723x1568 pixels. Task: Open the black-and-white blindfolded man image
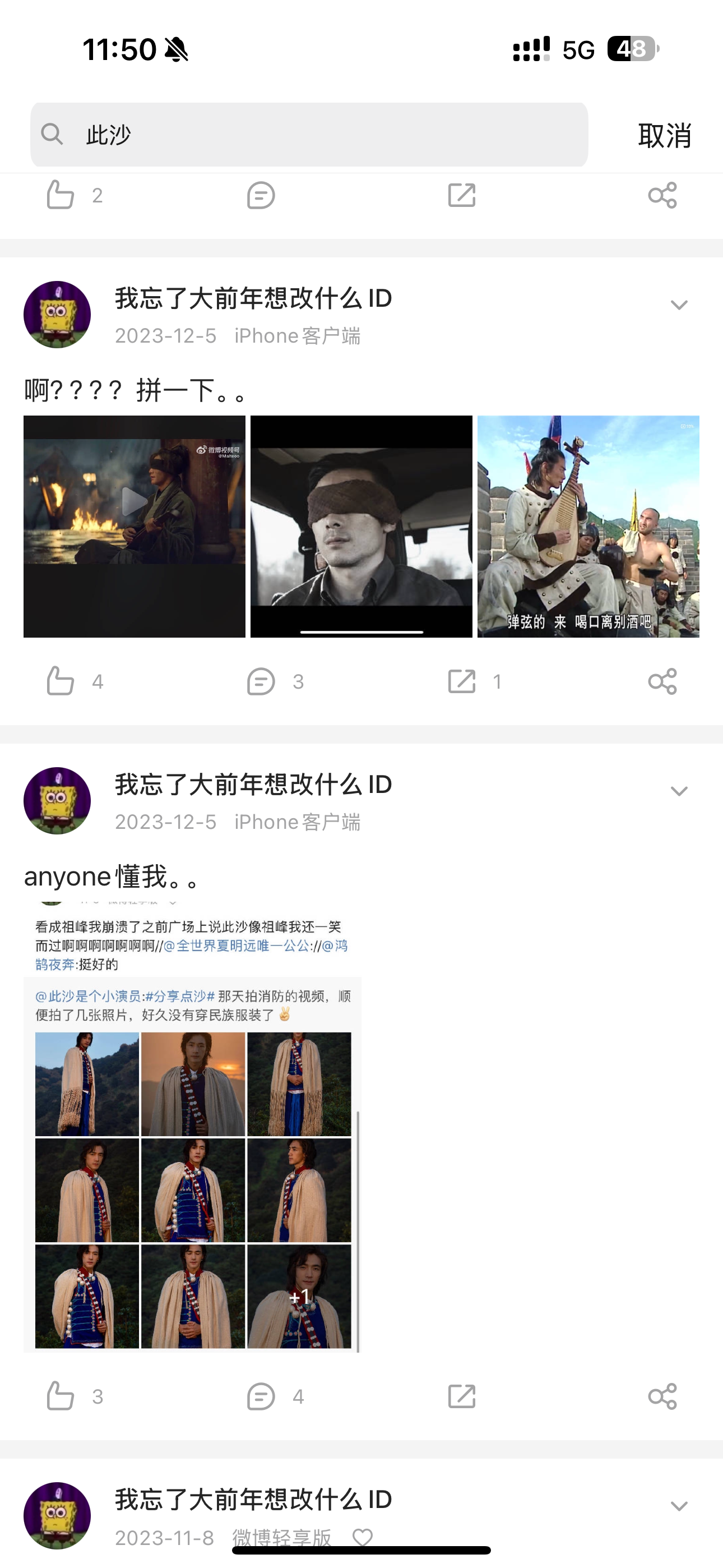361,527
